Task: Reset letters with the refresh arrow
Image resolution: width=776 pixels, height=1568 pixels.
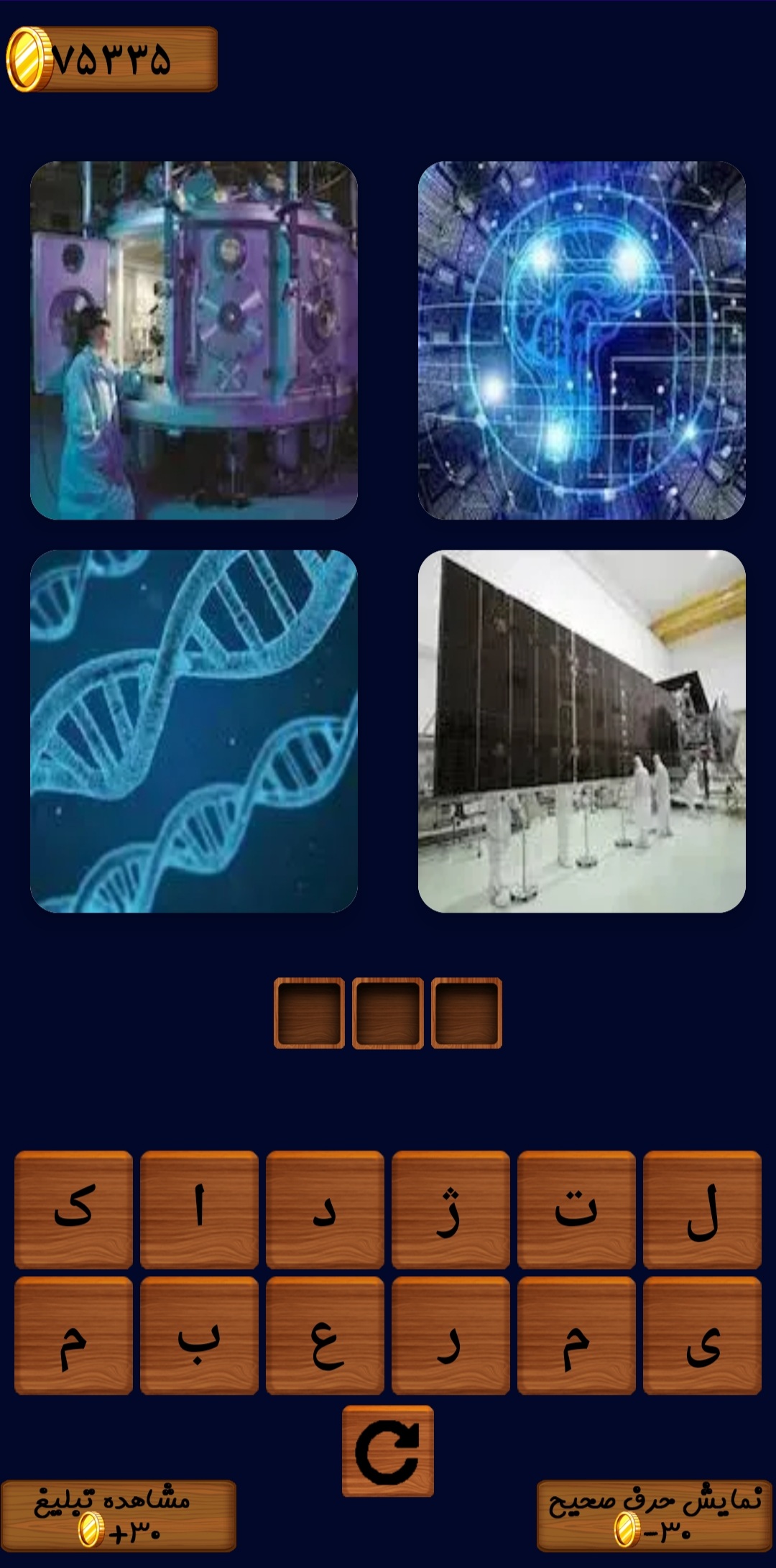Action: coord(388,1452)
